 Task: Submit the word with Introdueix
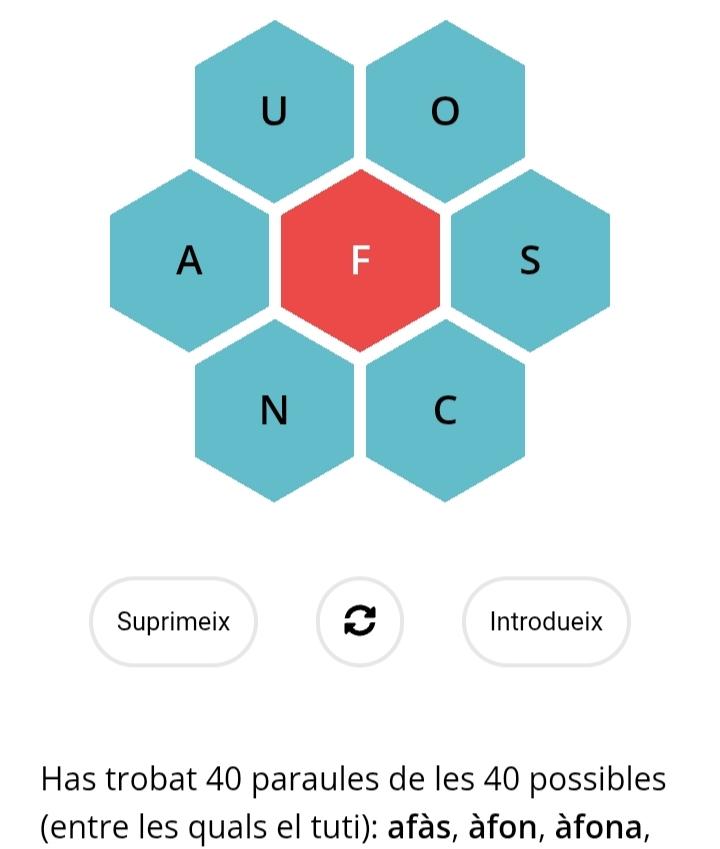pyautogui.click(x=546, y=621)
